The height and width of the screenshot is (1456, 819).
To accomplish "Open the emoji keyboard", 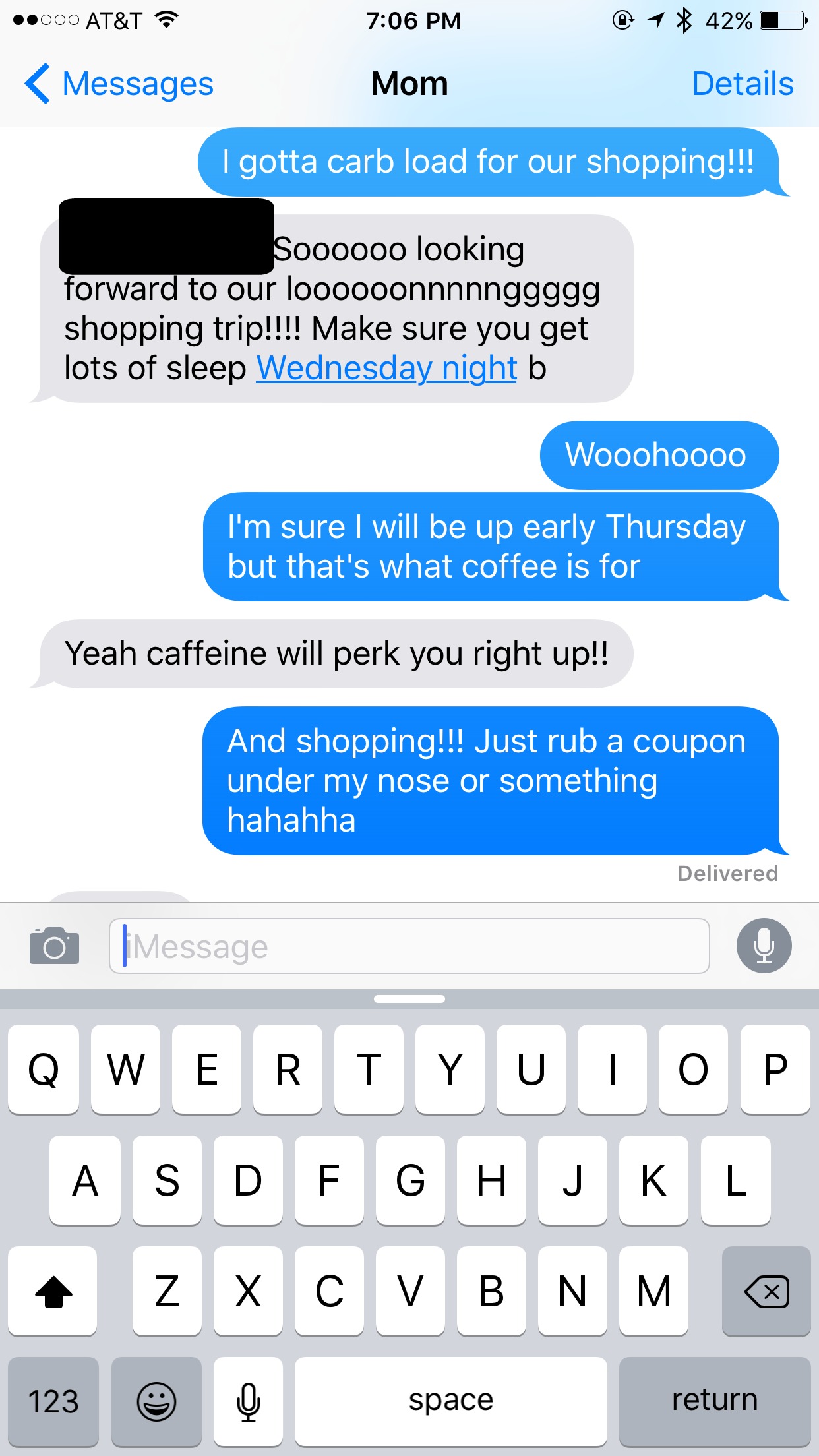I will pyautogui.click(x=156, y=1401).
